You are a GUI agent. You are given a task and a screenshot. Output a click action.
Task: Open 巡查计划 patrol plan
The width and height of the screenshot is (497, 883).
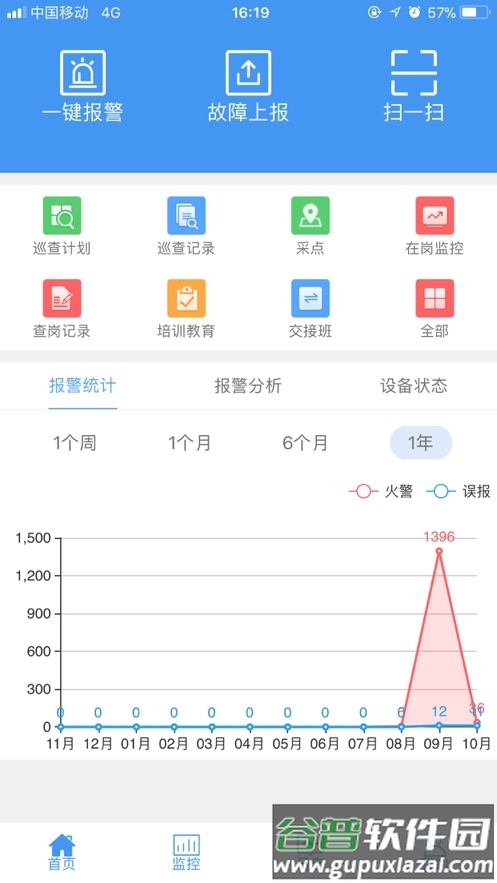(x=62, y=226)
